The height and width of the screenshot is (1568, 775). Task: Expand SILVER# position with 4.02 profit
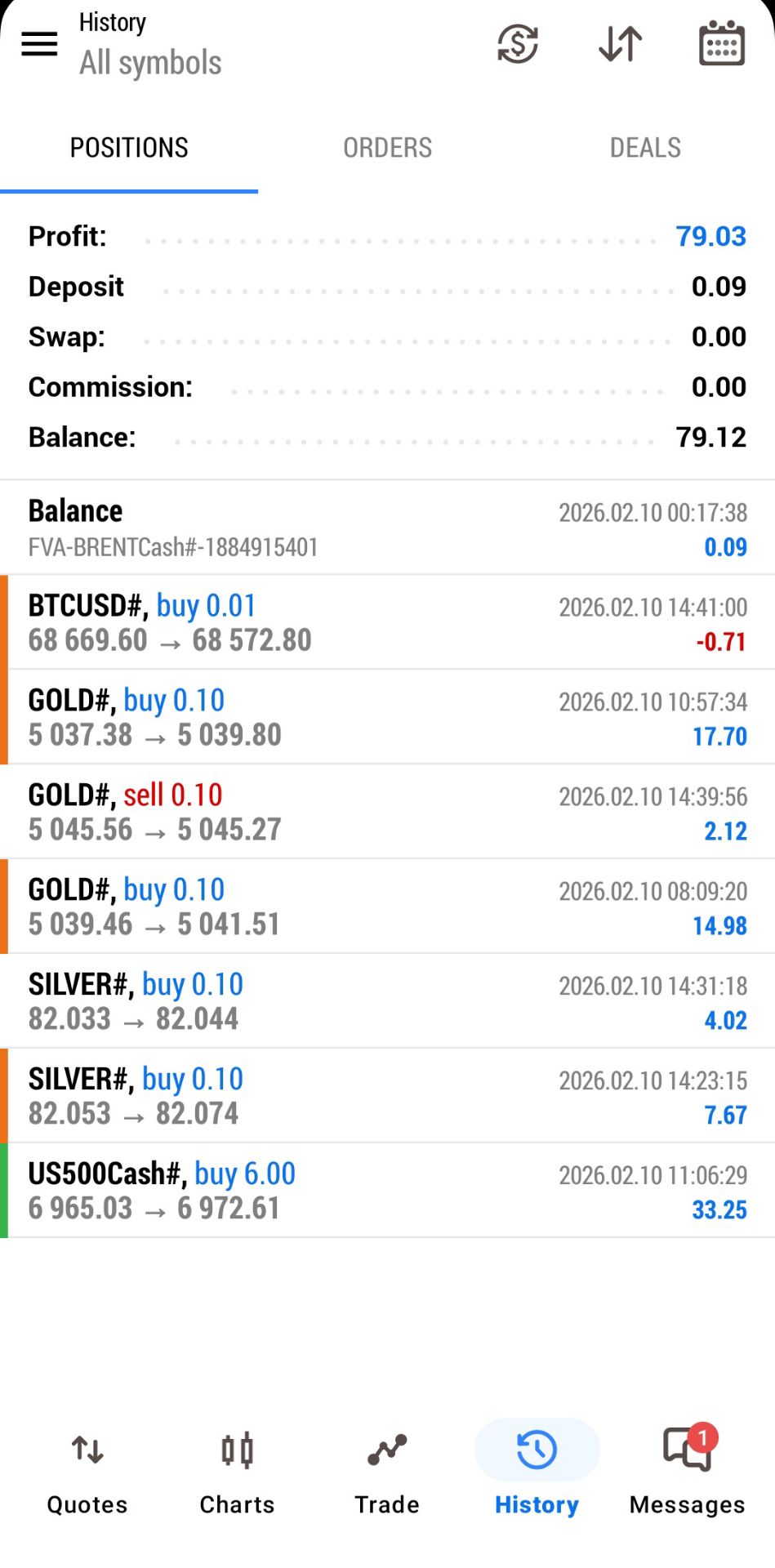pos(387,1001)
